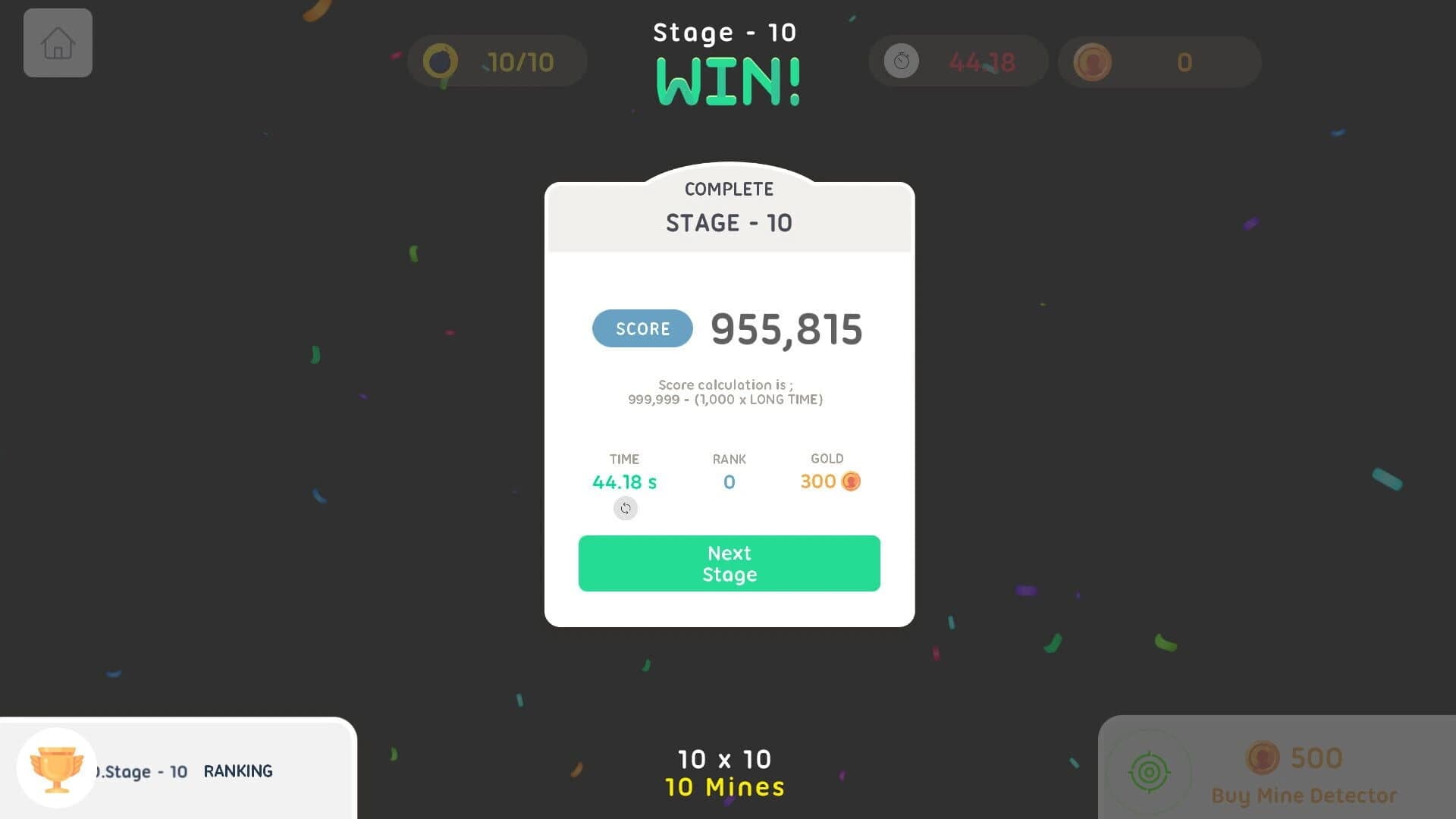Viewport: 1456px width, 819px height.
Task: Tap the refresh icon under the time
Action: click(x=625, y=508)
